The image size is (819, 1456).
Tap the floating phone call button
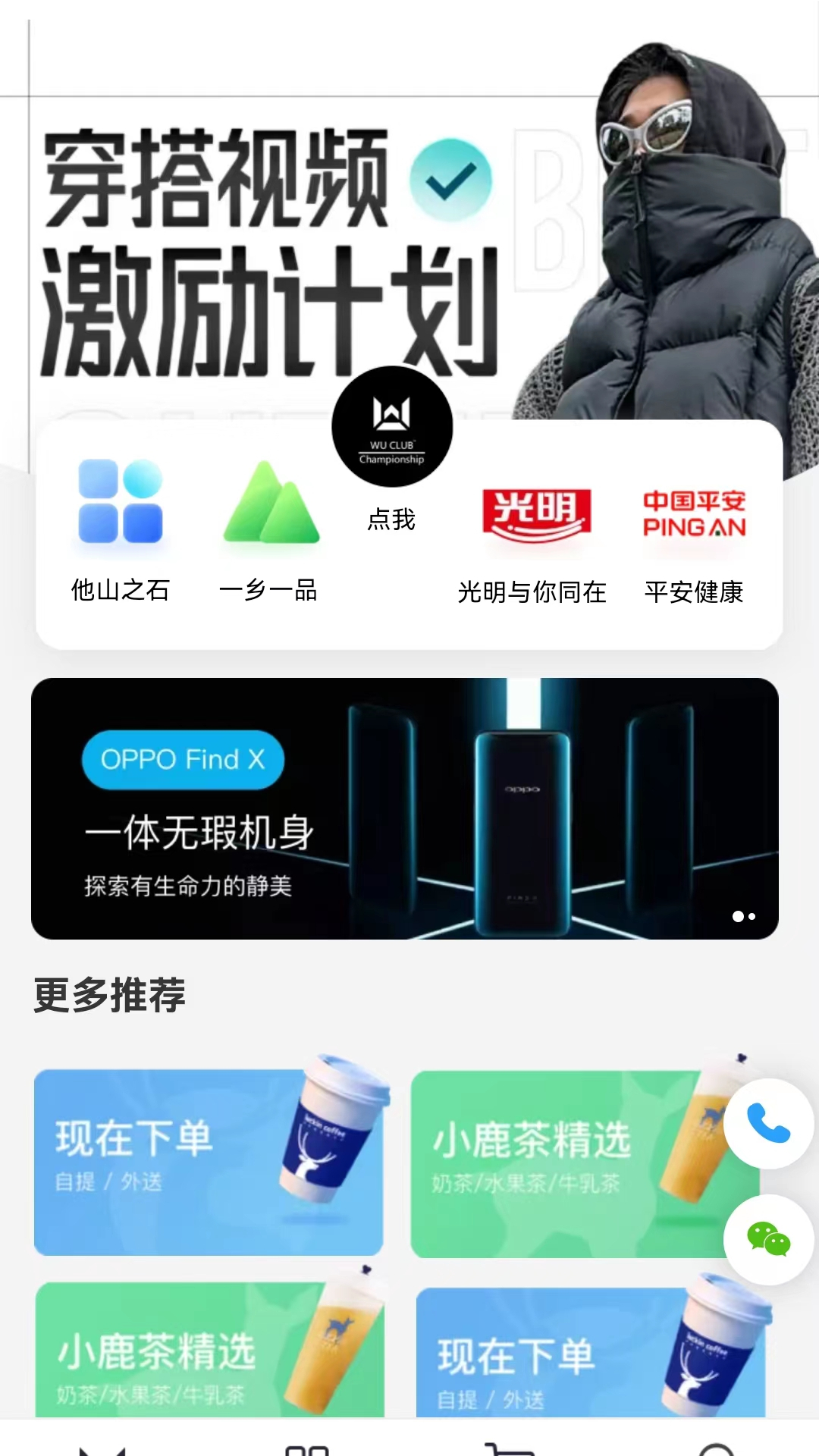coord(768,1124)
